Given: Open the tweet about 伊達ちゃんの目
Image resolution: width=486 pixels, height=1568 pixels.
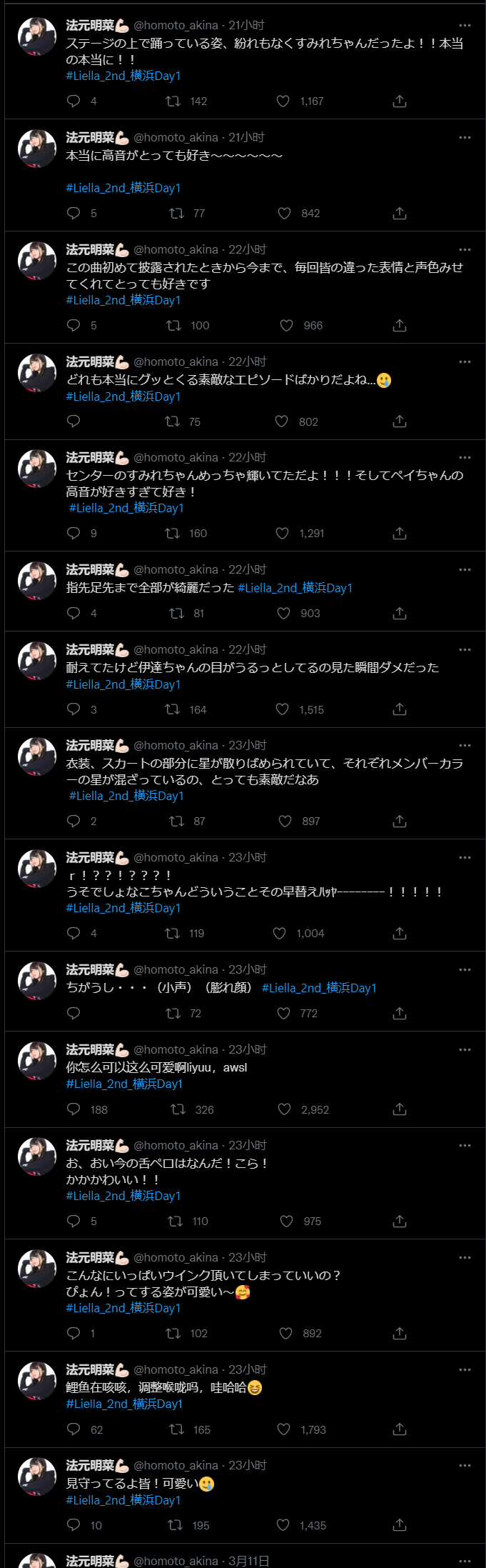Looking at the screenshot, I should 252,668.
